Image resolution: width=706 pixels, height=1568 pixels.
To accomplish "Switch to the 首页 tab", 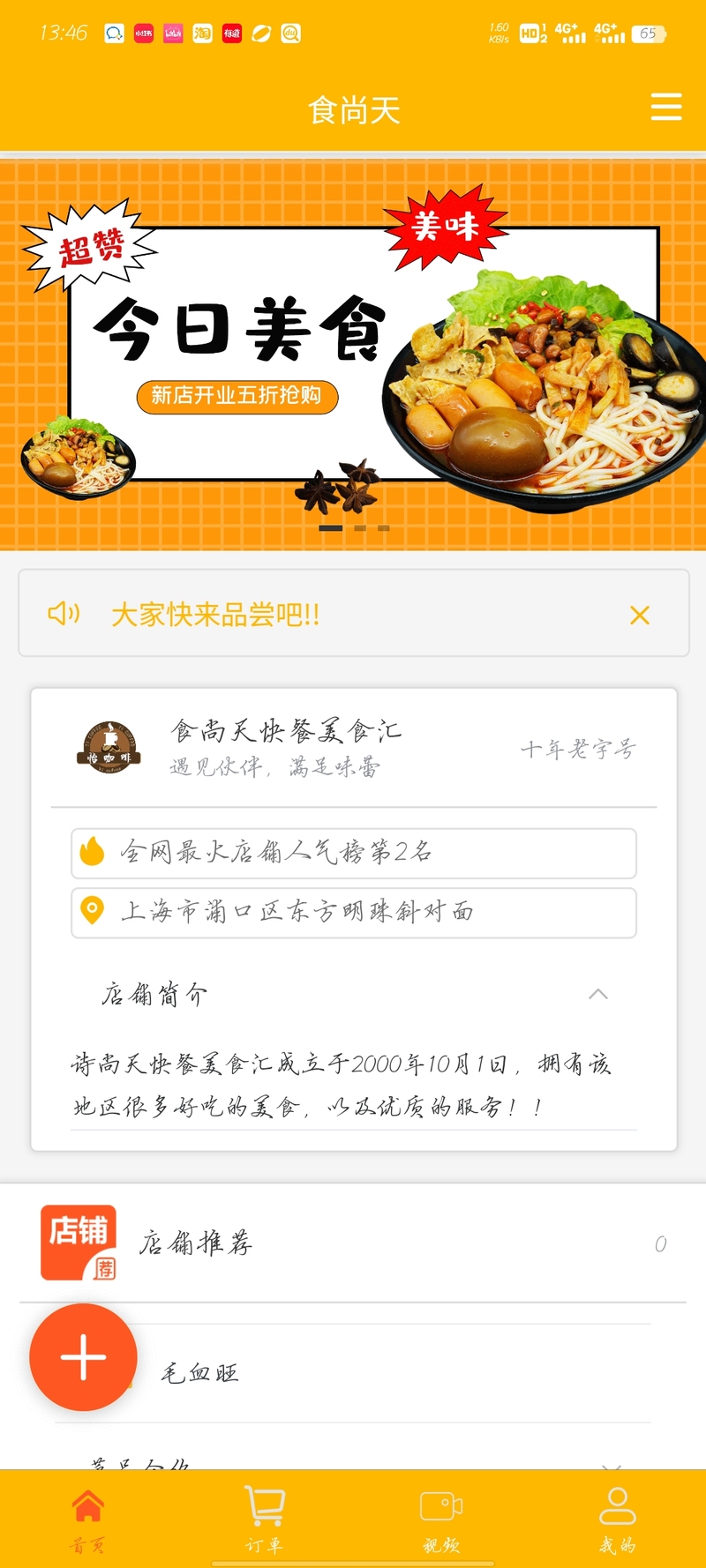I will click(88, 1517).
